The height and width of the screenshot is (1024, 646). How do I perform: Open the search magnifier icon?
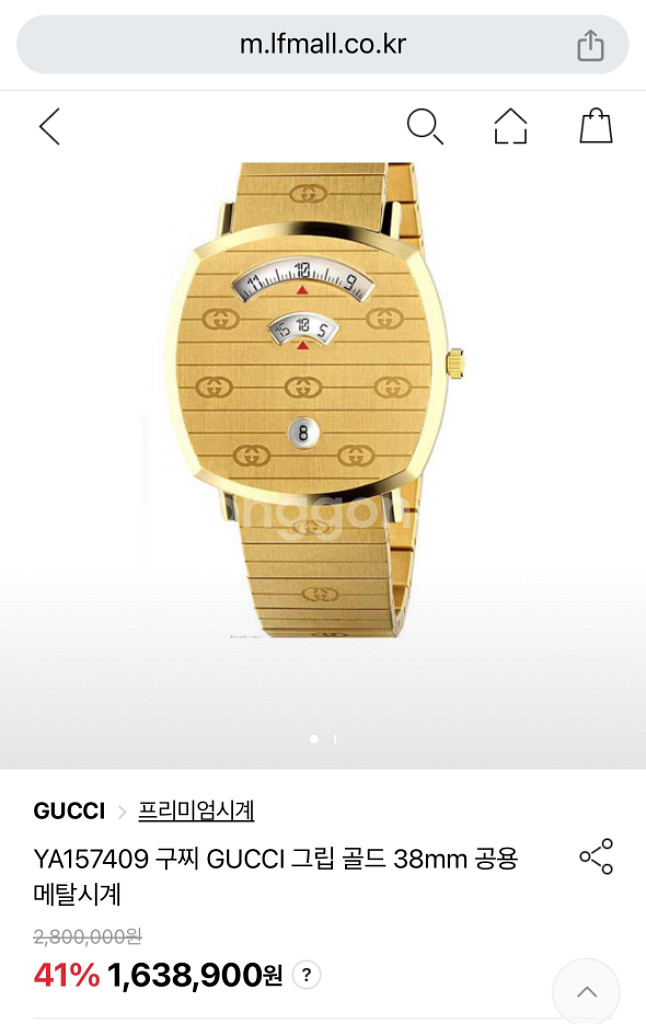tap(424, 127)
